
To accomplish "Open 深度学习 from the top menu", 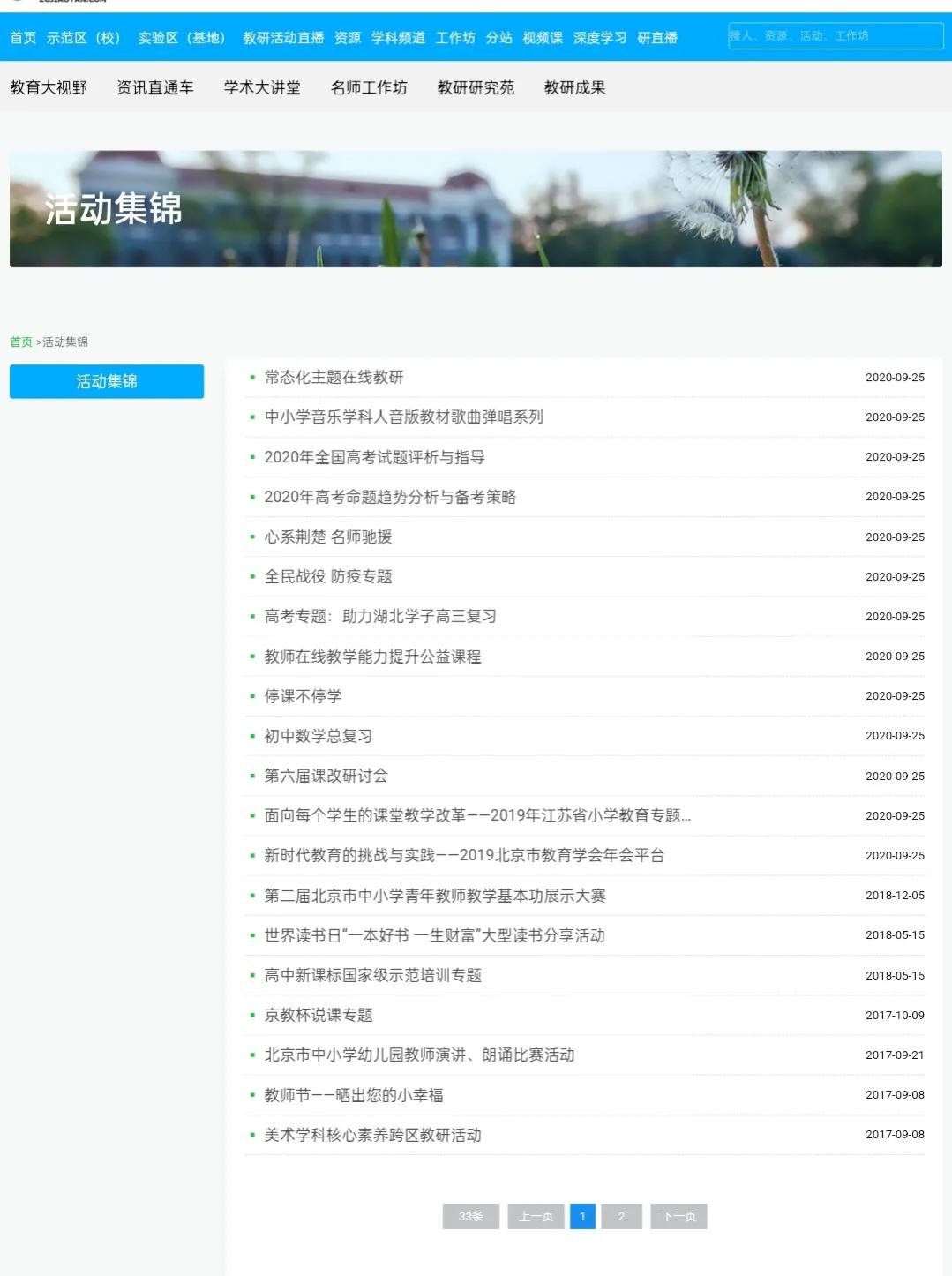I will [x=598, y=38].
